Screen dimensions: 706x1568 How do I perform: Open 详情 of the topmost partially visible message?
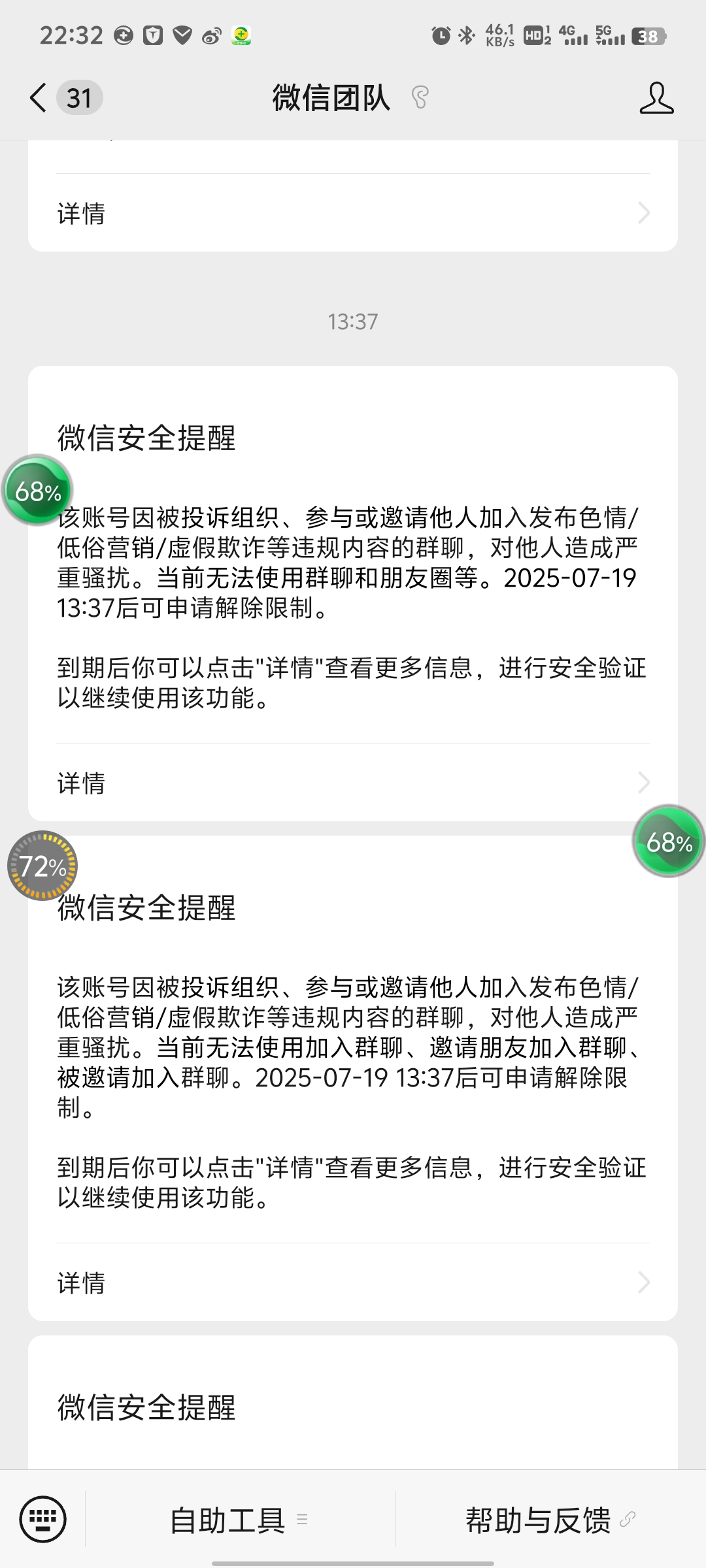pyautogui.click(x=353, y=213)
